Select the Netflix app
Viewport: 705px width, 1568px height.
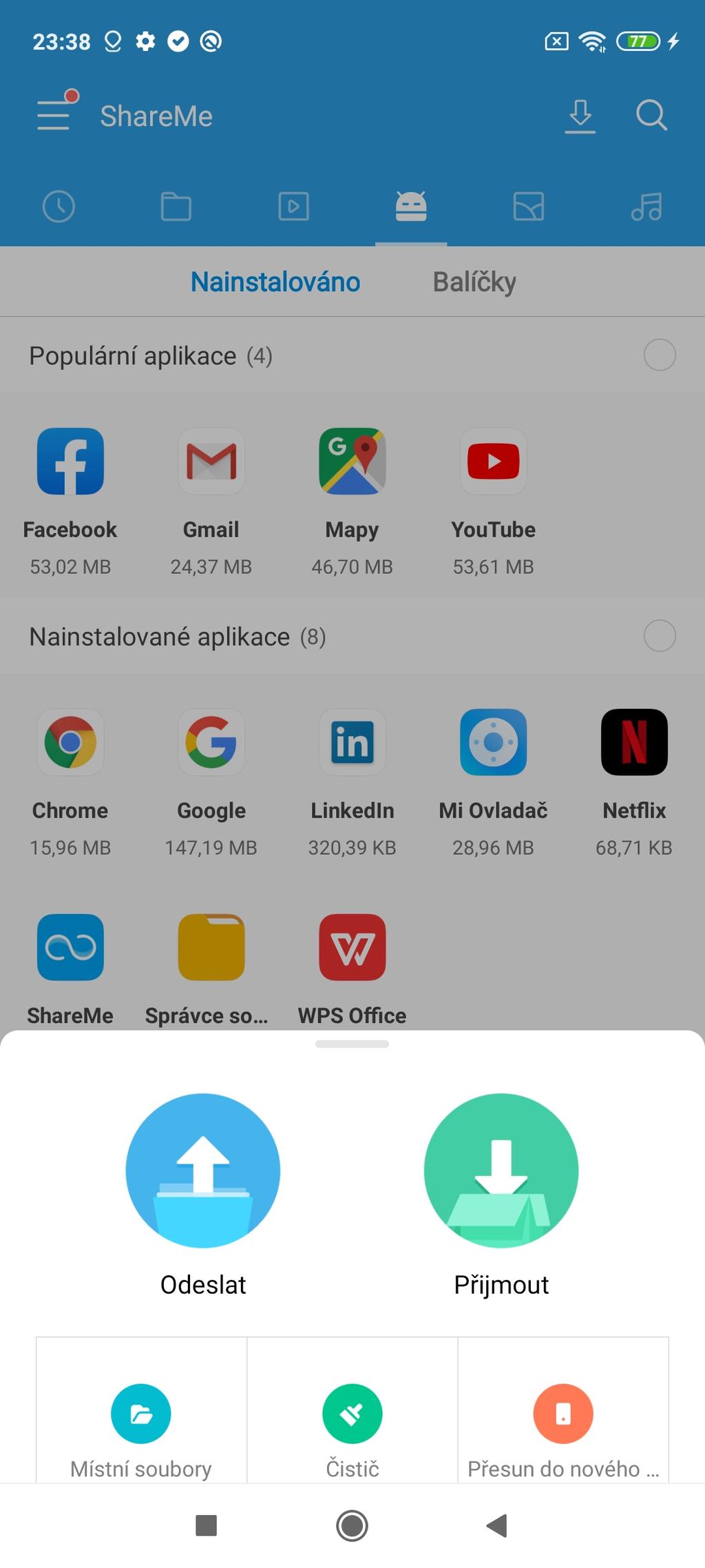[633, 743]
